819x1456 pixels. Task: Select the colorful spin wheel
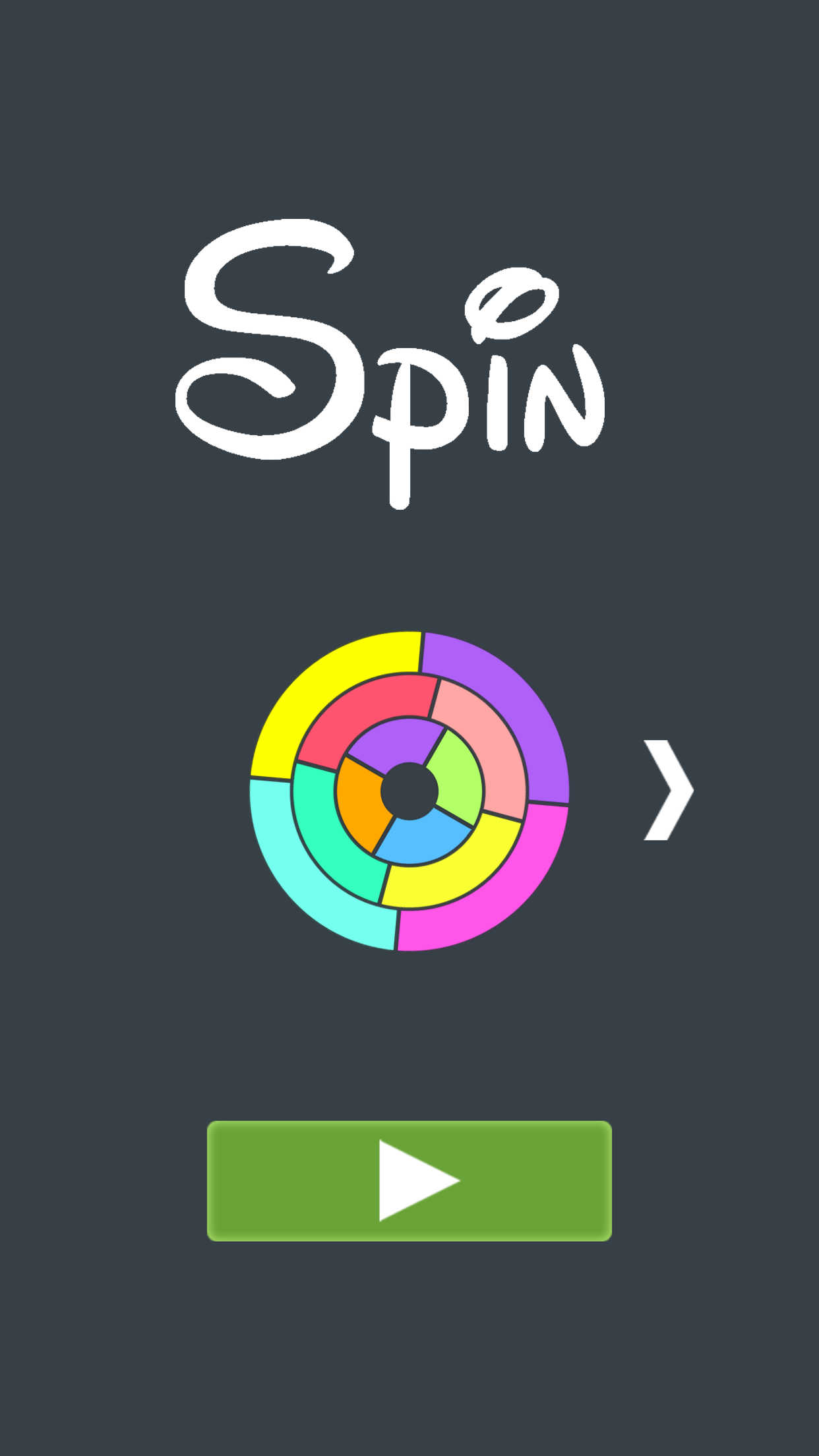click(x=409, y=791)
